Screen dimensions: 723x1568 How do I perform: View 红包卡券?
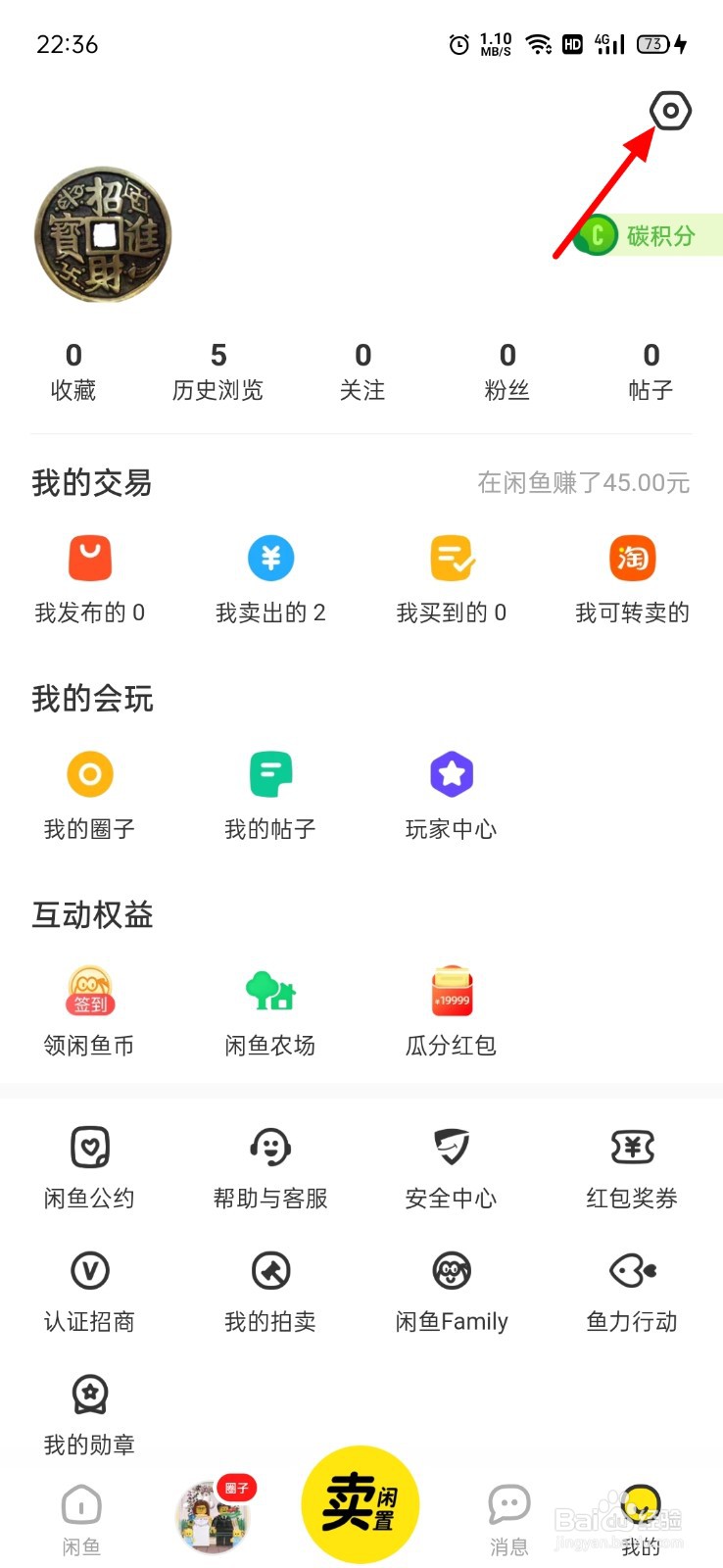pyautogui.click(x=632, y=1168)
